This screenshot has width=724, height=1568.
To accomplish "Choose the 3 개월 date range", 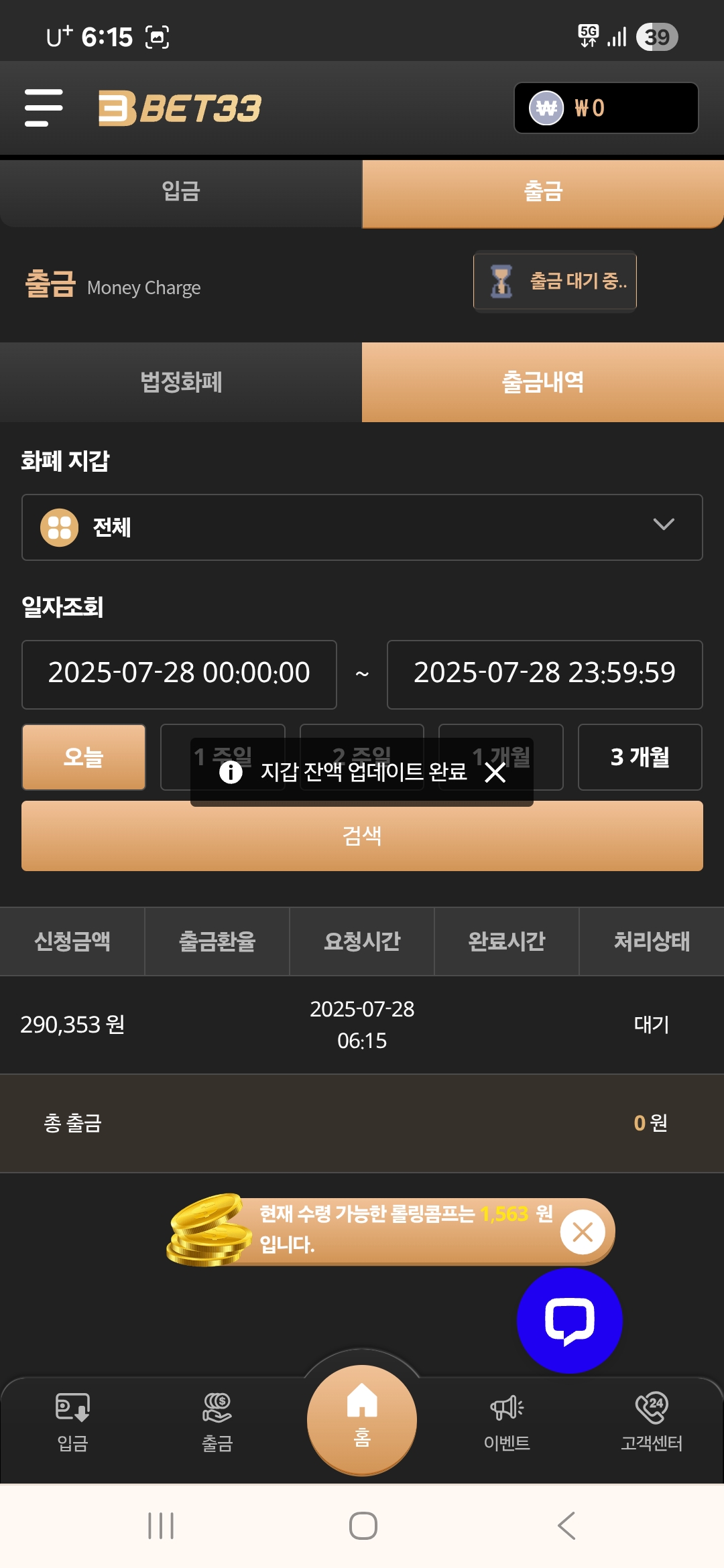I will click(640, 757).
